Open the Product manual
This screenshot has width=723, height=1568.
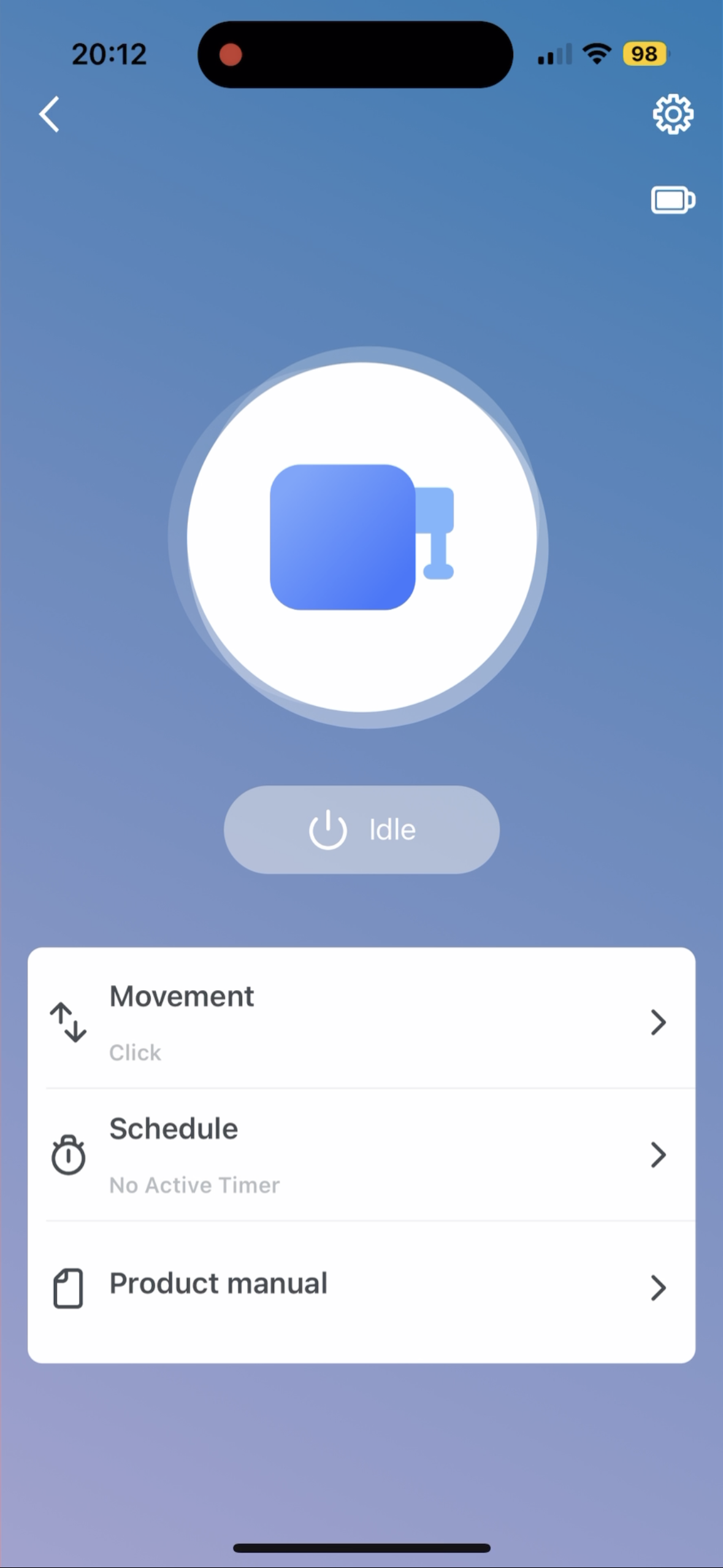362,1287
